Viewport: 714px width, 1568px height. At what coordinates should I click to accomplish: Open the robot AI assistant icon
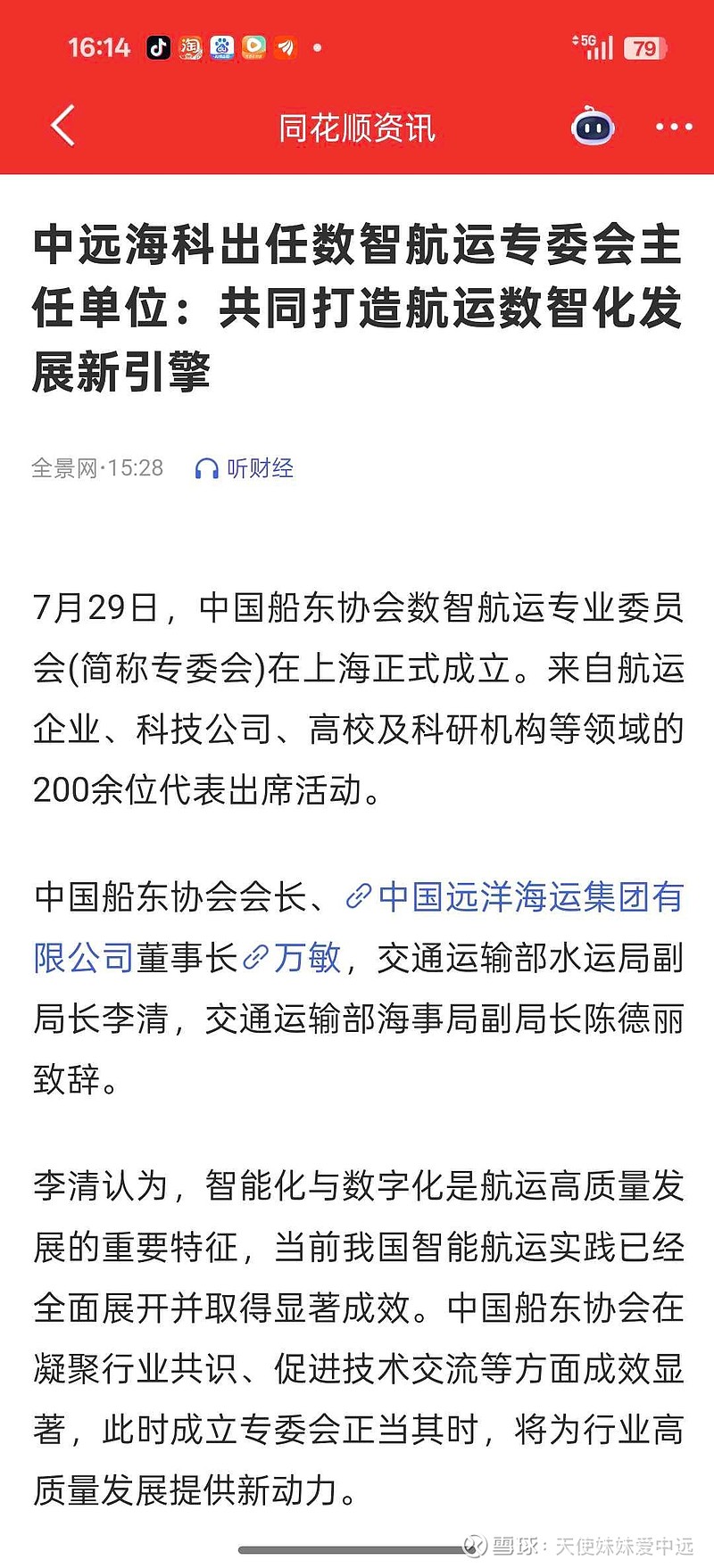pyautogui.click(x=592, y=127)
